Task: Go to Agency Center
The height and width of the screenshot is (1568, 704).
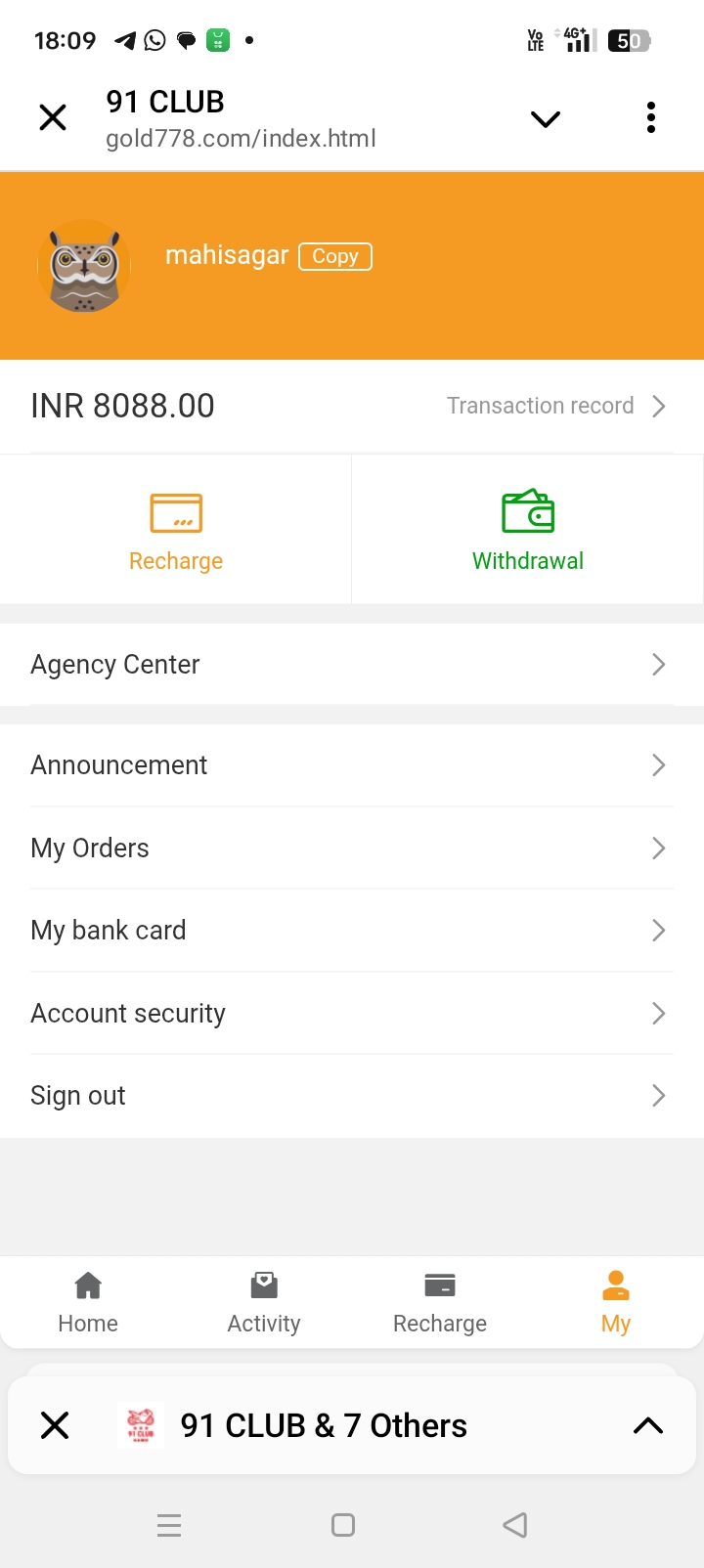Action: tap(351, 665)
